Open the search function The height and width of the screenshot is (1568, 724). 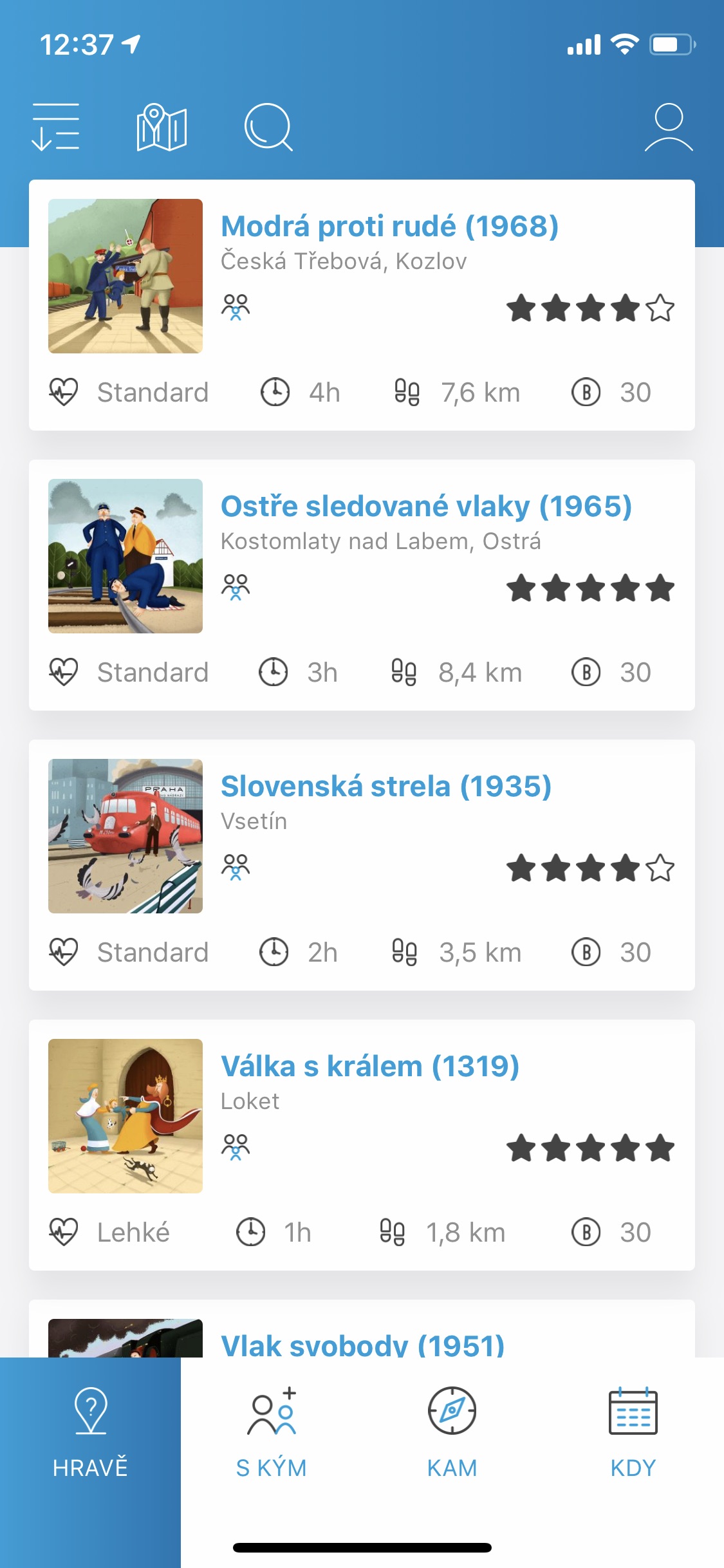(270, 127)
